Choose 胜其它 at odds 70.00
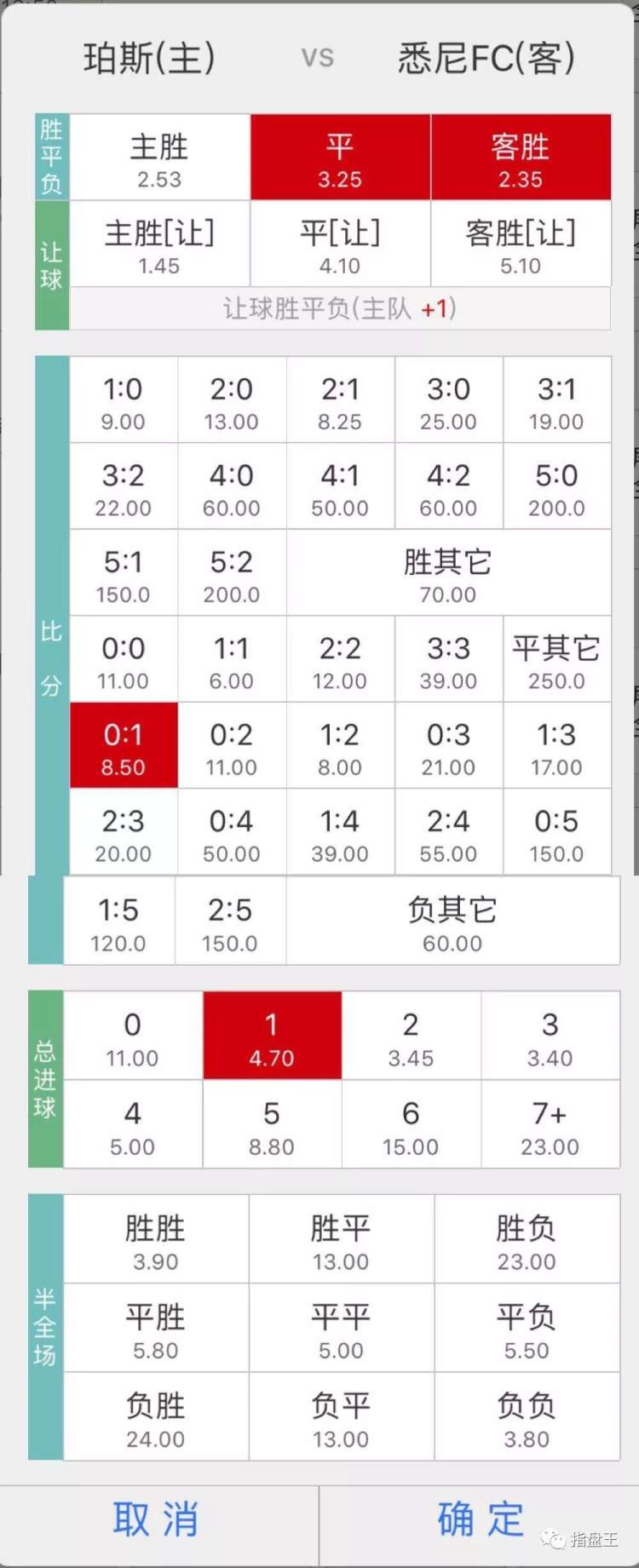This screenshot has width=639, height=1568. [x=448, y=574]
